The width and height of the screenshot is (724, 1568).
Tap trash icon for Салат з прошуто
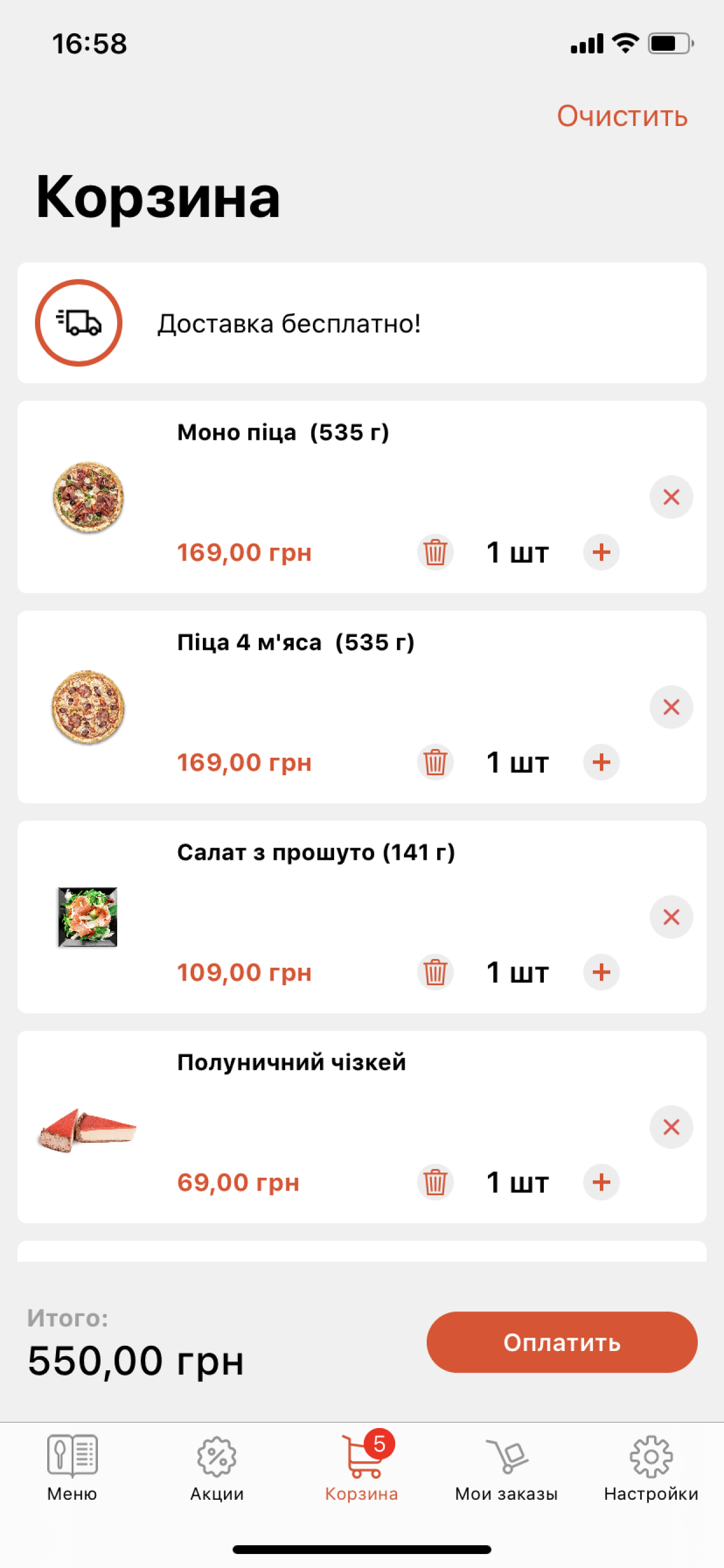coord(435,972)
